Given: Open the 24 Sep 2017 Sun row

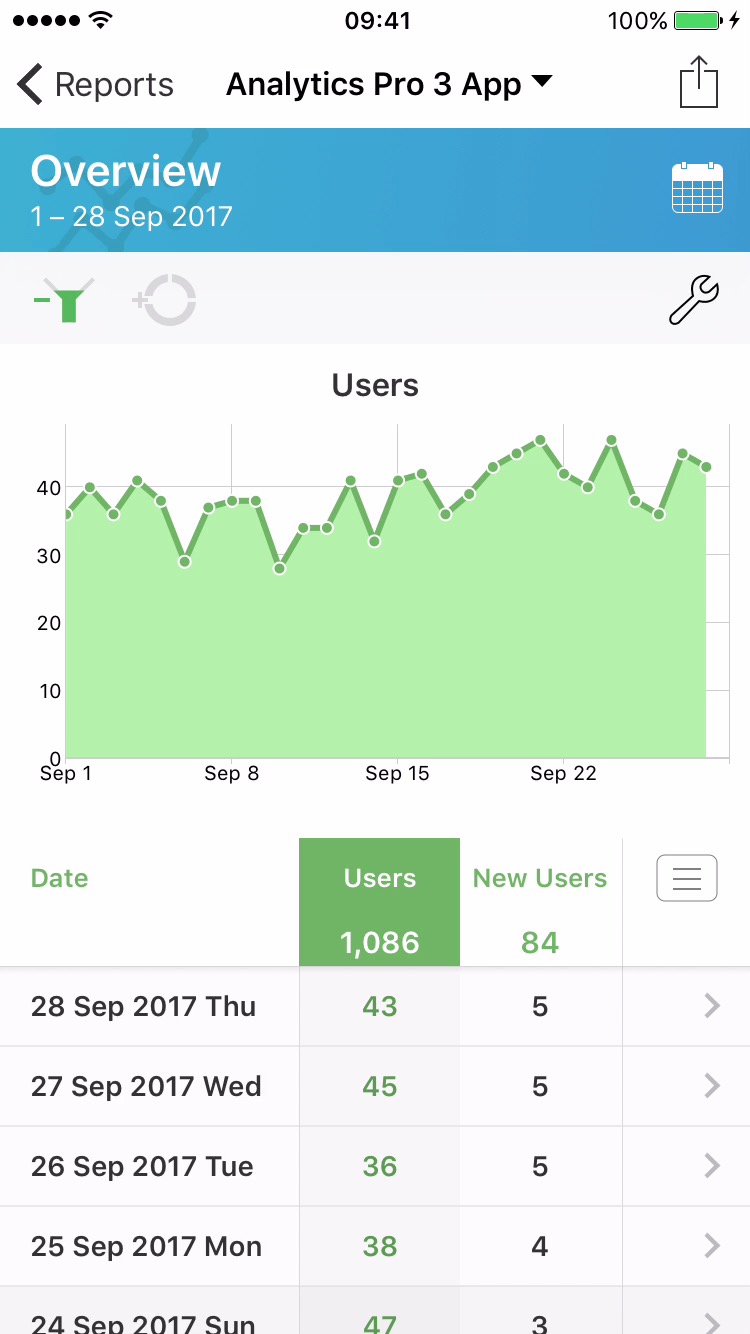Looking at the screenshot, I should pyautogui.click(x=374, y=1320).
